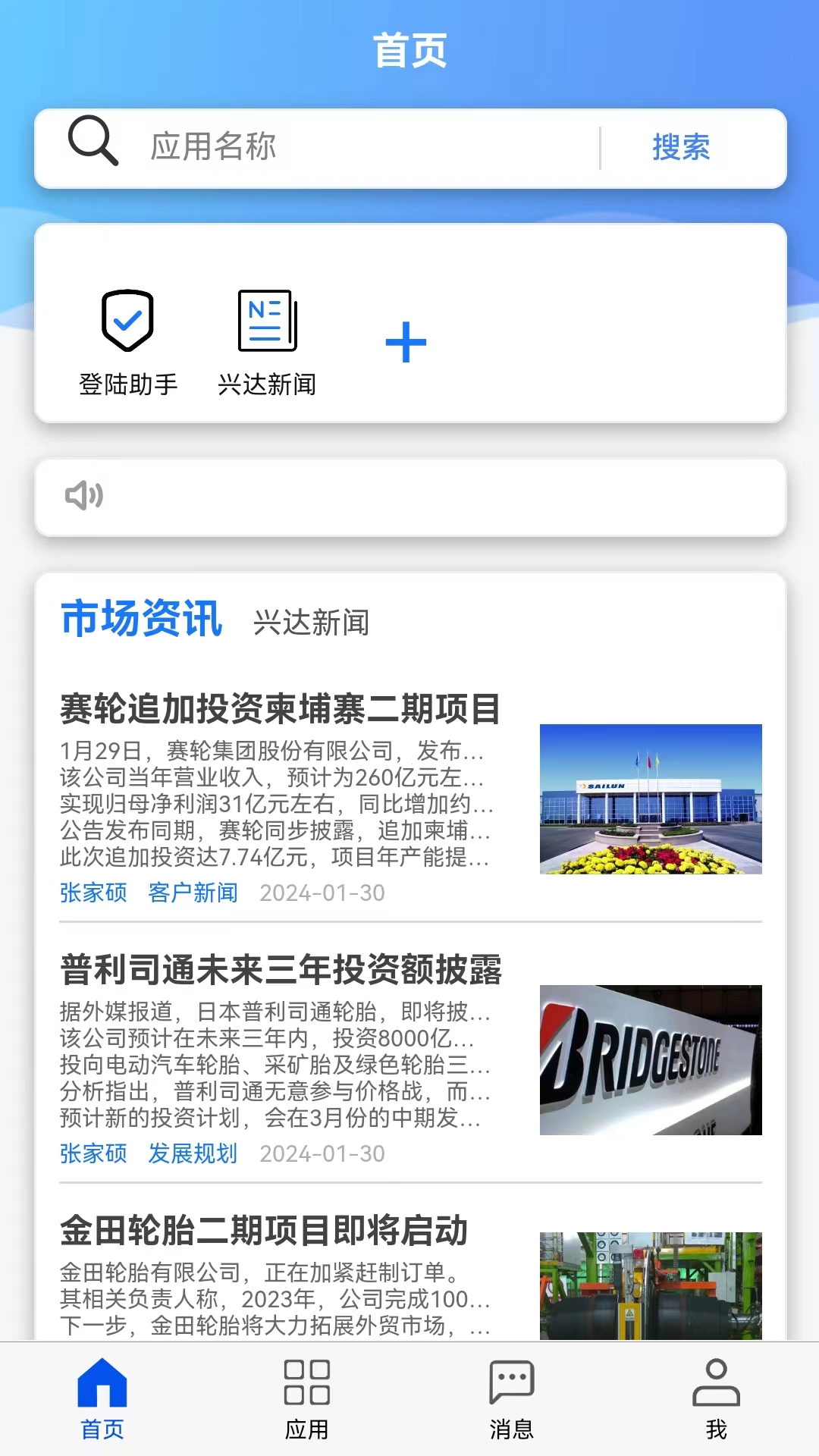Add a new app shortcut with plus
The image size is (819, 1456).
pos(406,343)
